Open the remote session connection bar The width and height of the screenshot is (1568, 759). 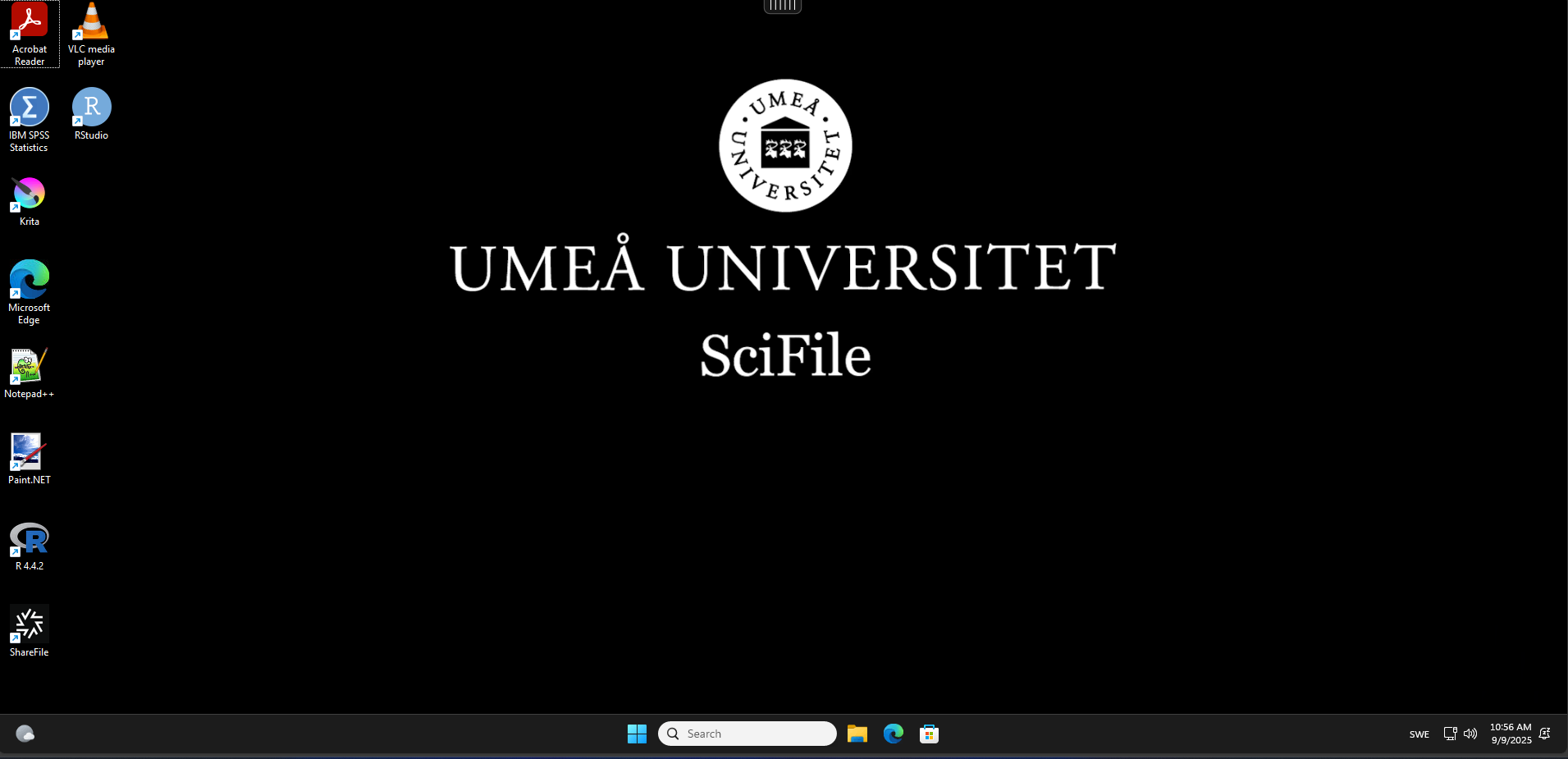click(x=783, y=6)
